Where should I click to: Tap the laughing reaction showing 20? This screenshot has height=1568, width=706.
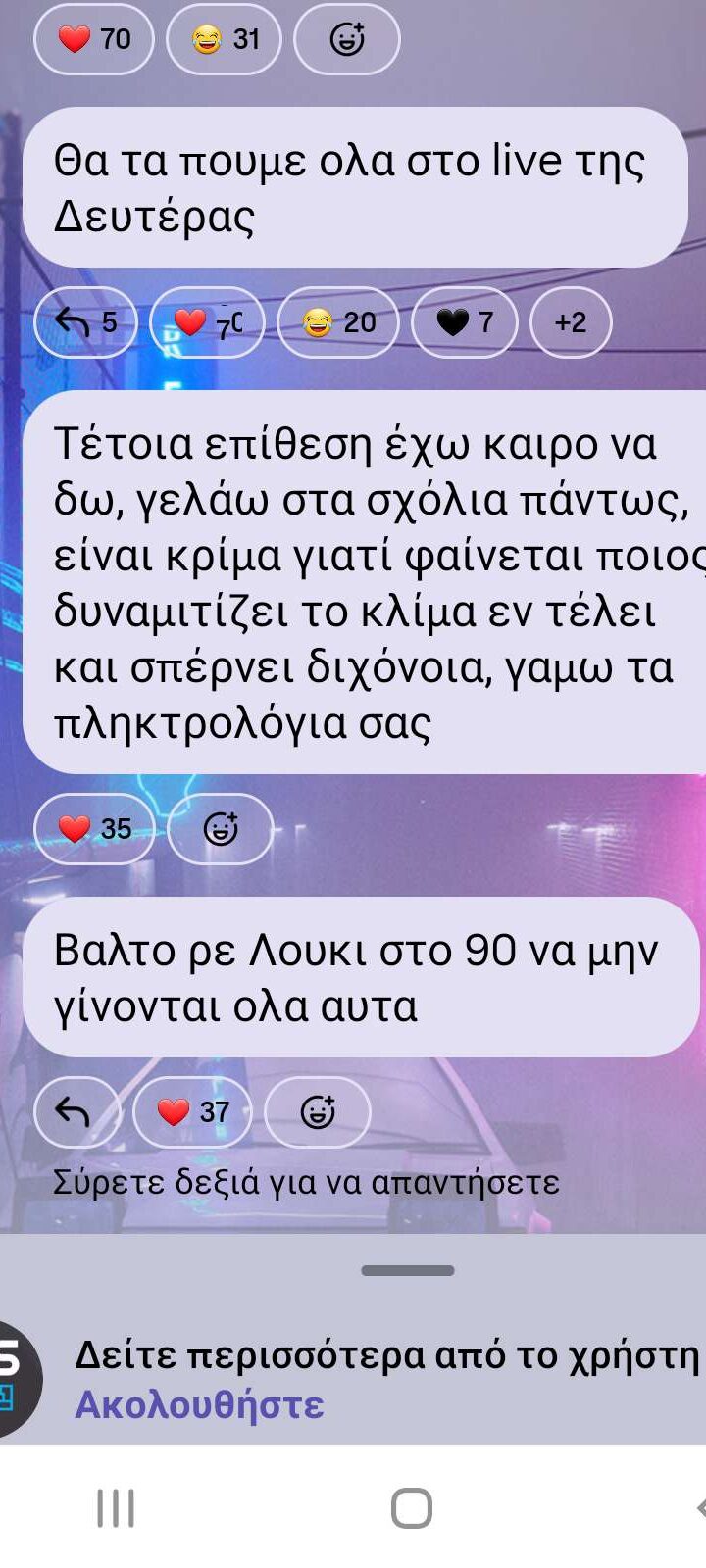pos(338,321)
